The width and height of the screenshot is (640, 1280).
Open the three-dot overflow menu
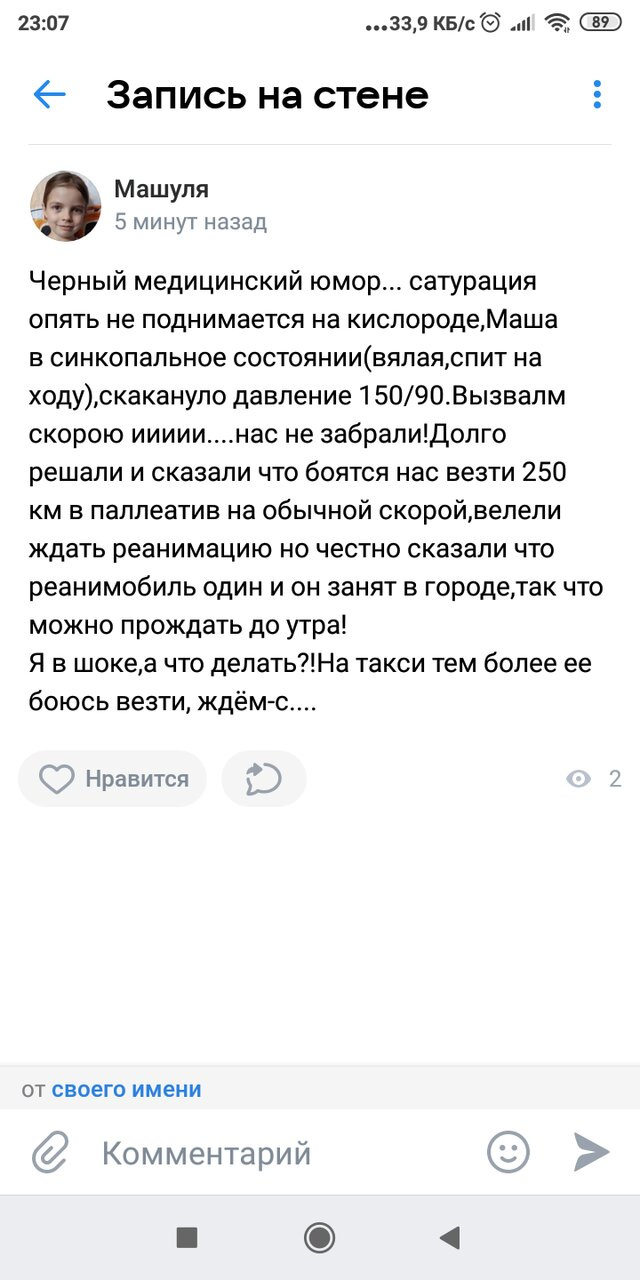[x=597, y=95]
